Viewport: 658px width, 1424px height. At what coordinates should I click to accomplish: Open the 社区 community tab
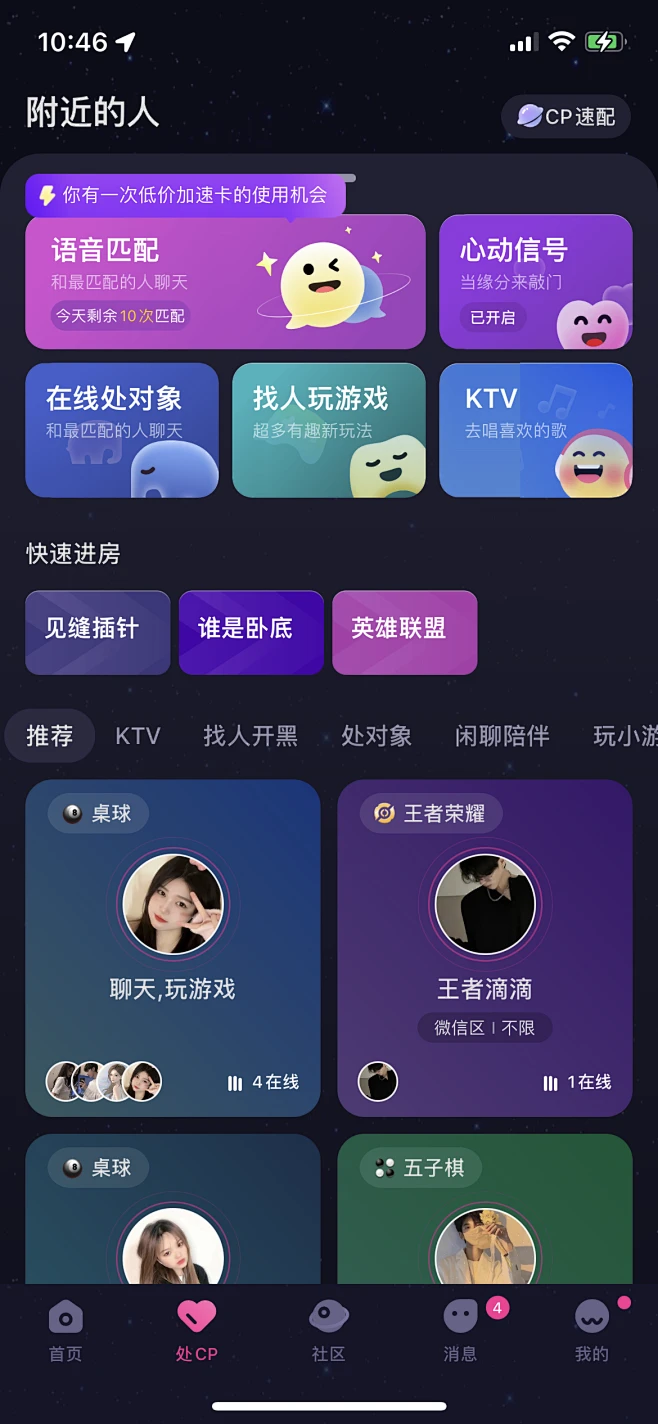point(328,1332)
